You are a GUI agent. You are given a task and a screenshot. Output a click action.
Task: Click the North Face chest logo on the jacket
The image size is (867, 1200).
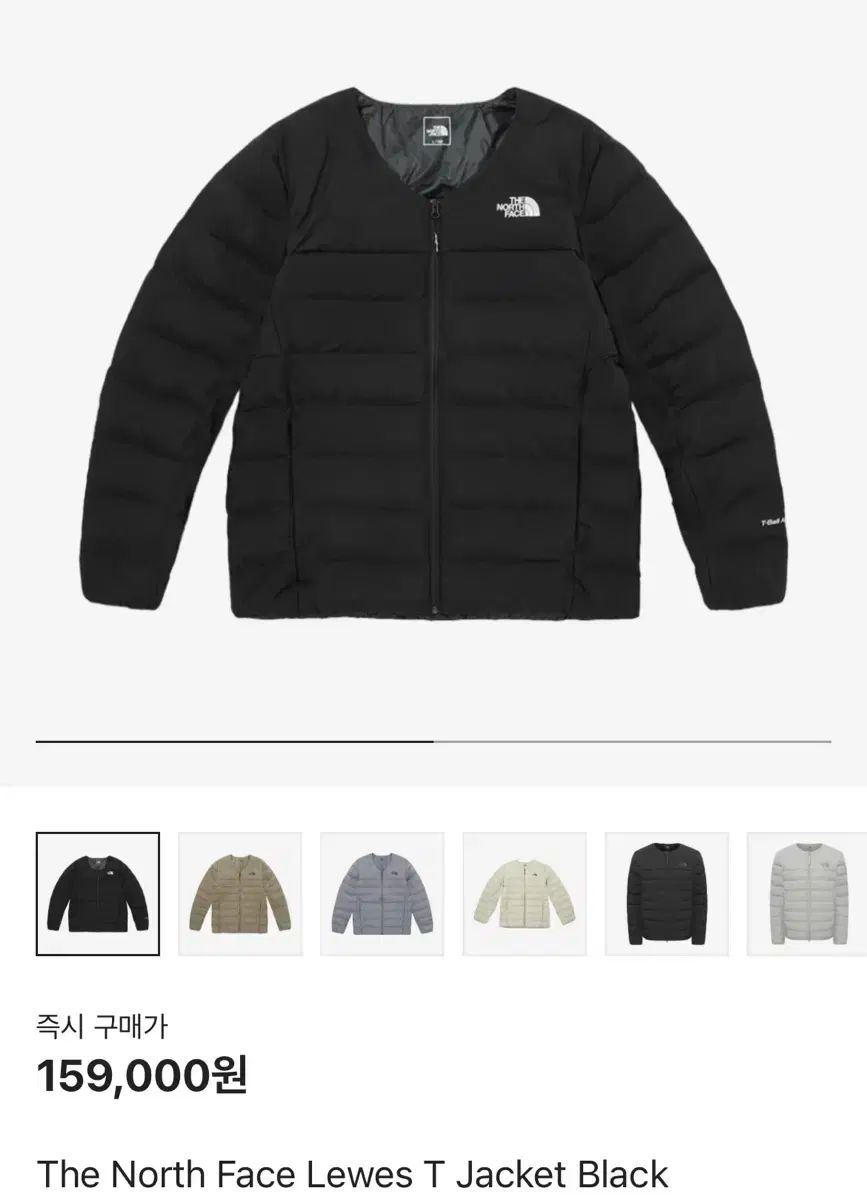516,208
